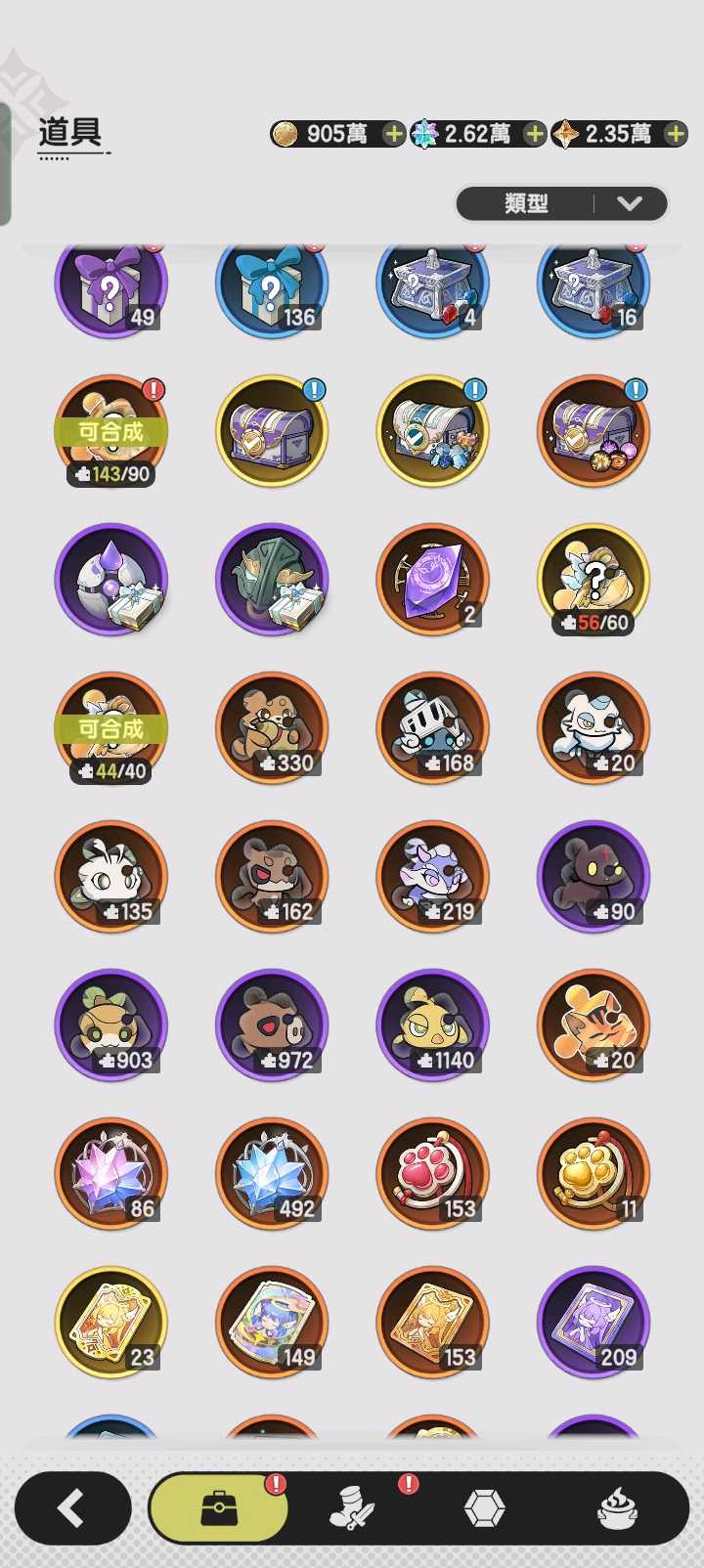The height and width of the screenshot is (1568, 704).
Task: Go back using the arrow button
Action: pos(72,1508)
